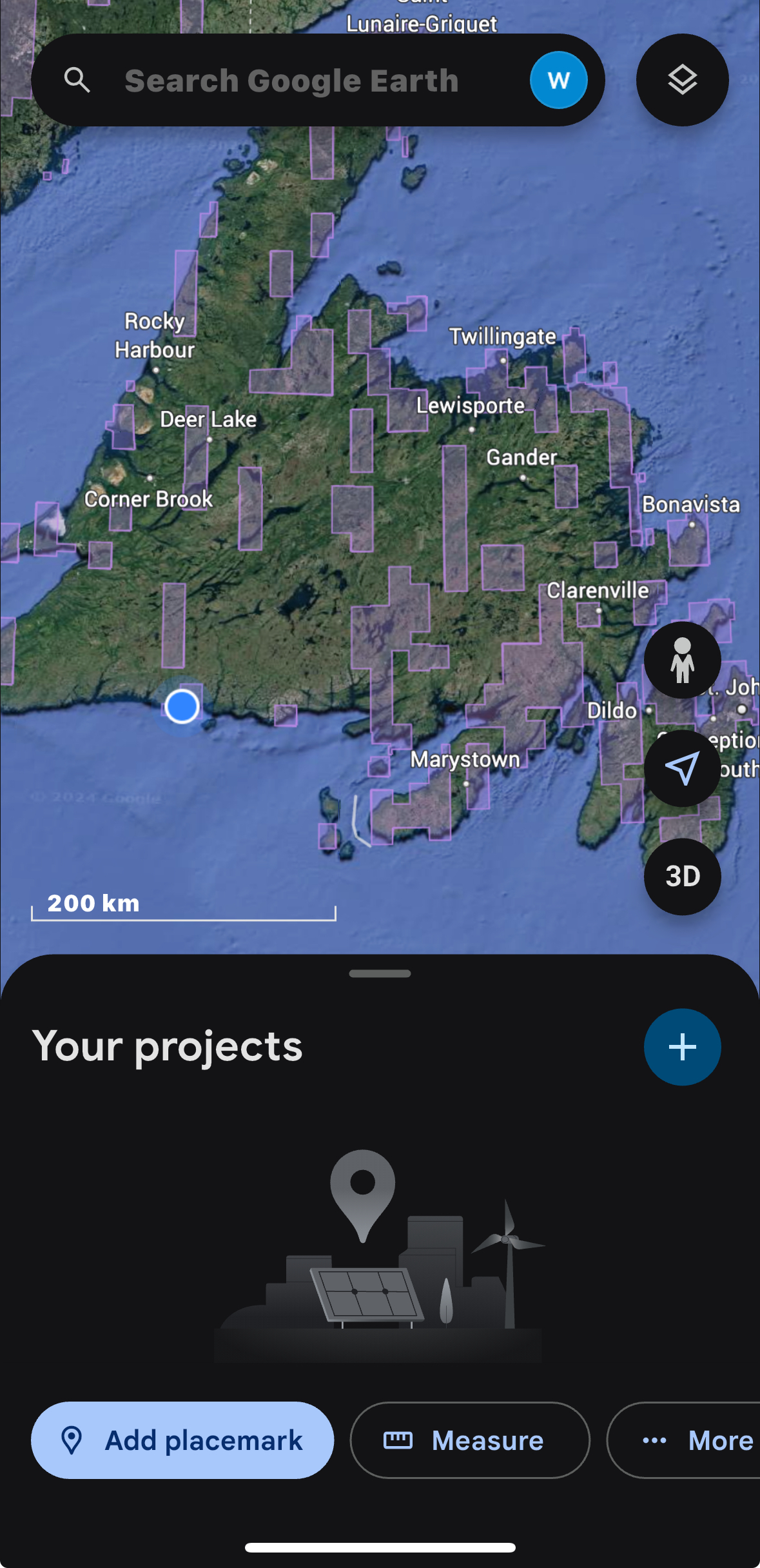Select the Measure tool
760x1568 pixels.
[470, 1440]
